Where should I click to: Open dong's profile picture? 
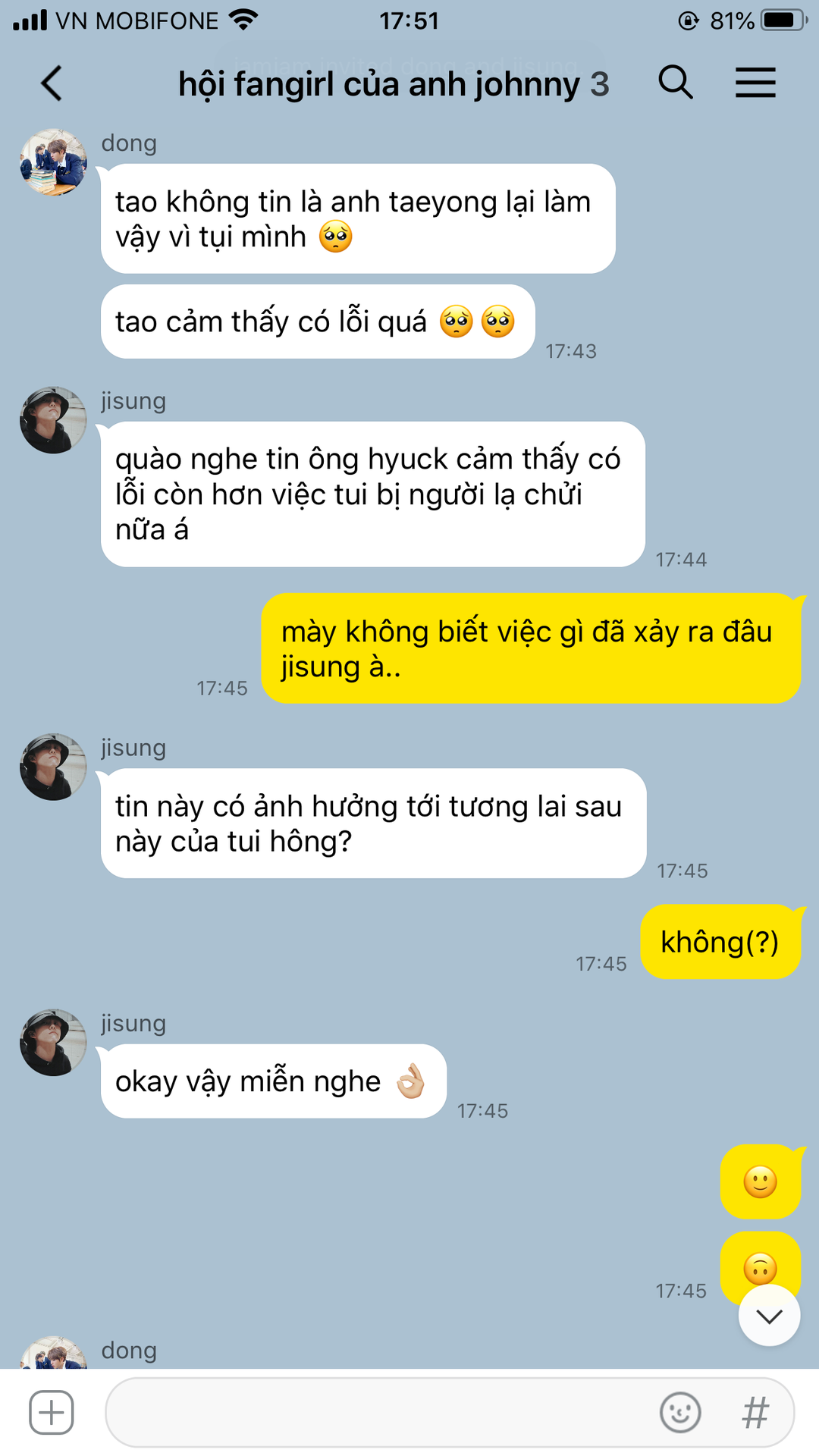click(x=53, y=162)
